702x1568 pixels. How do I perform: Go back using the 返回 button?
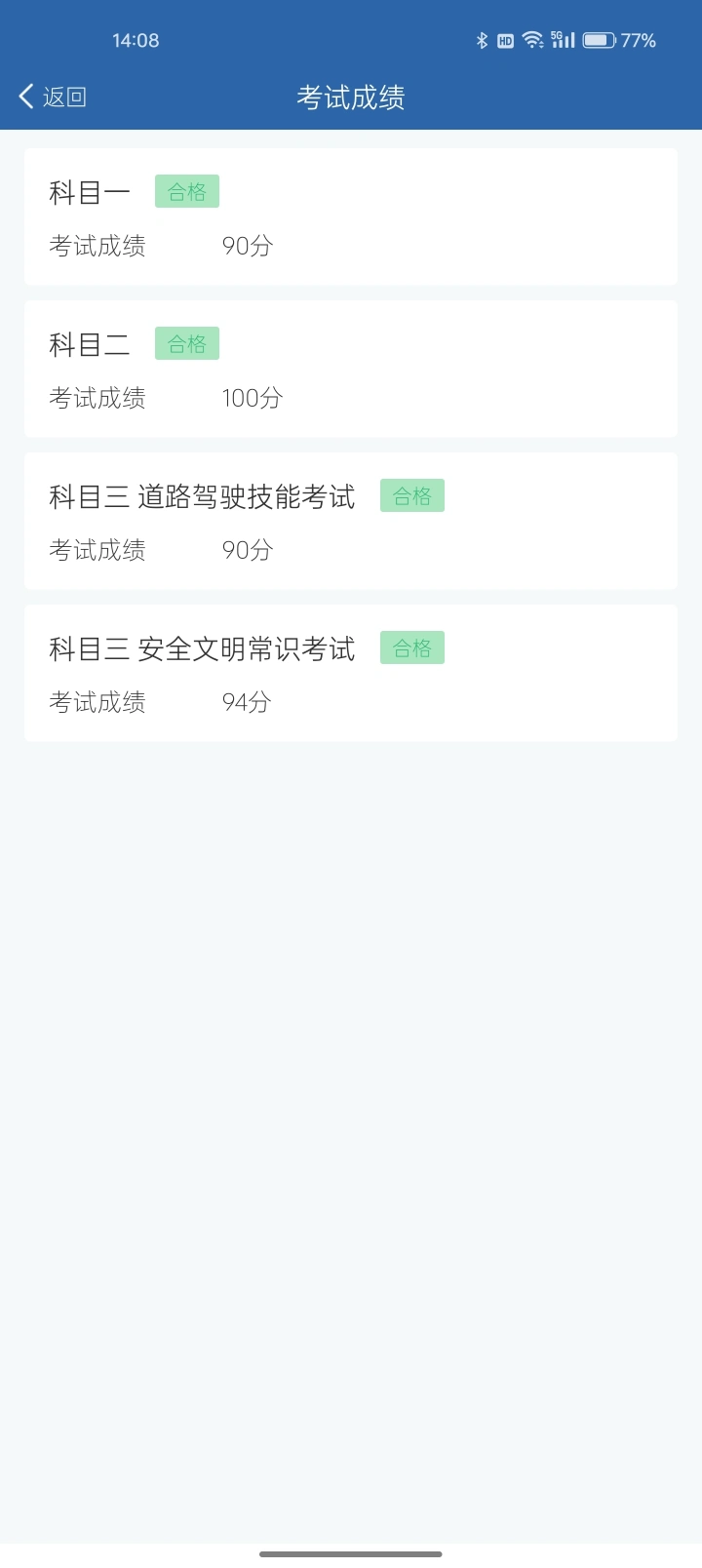(x=53, y=97)
